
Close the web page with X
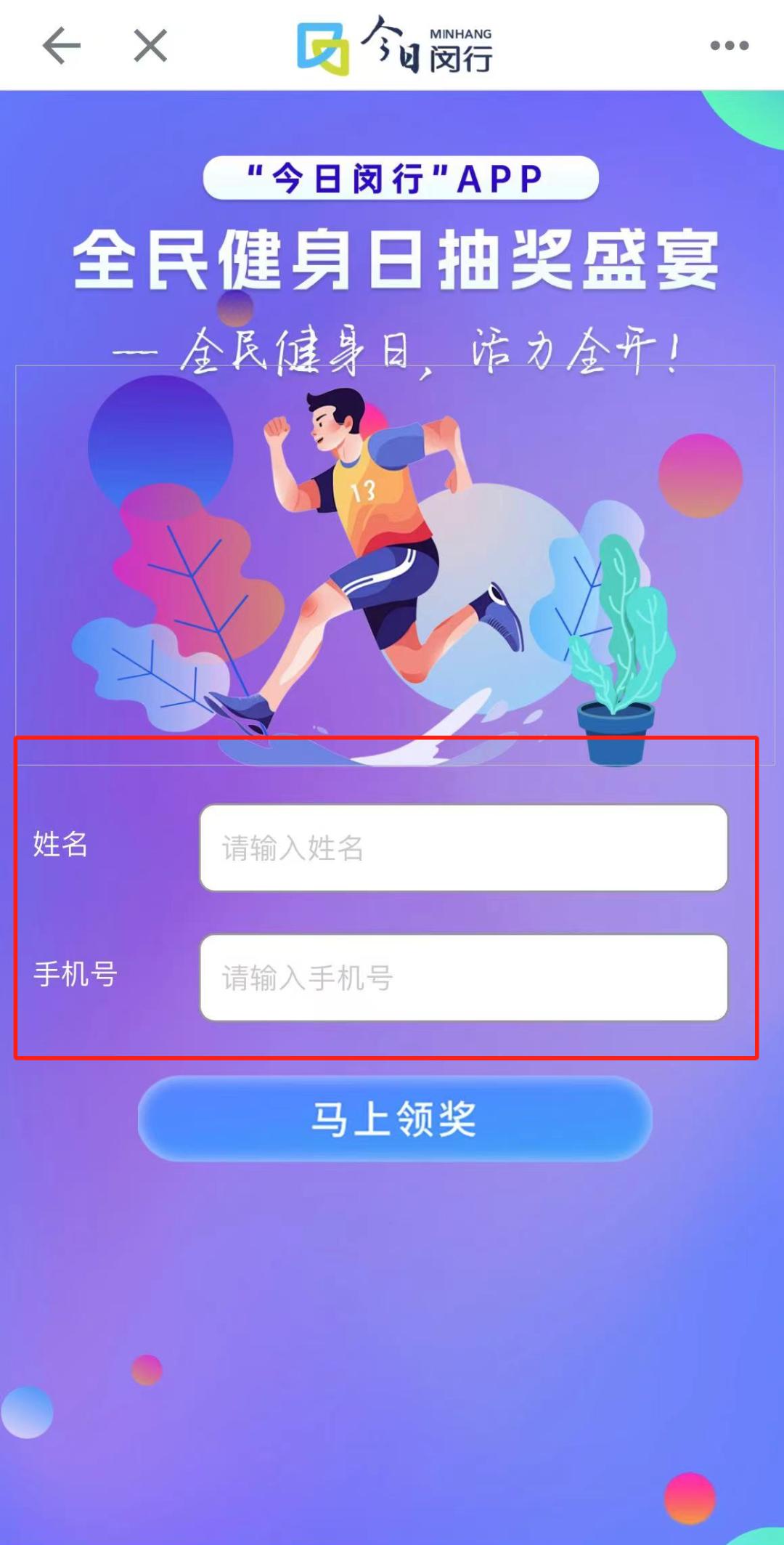pyautogui.click(x=150, y=46)
